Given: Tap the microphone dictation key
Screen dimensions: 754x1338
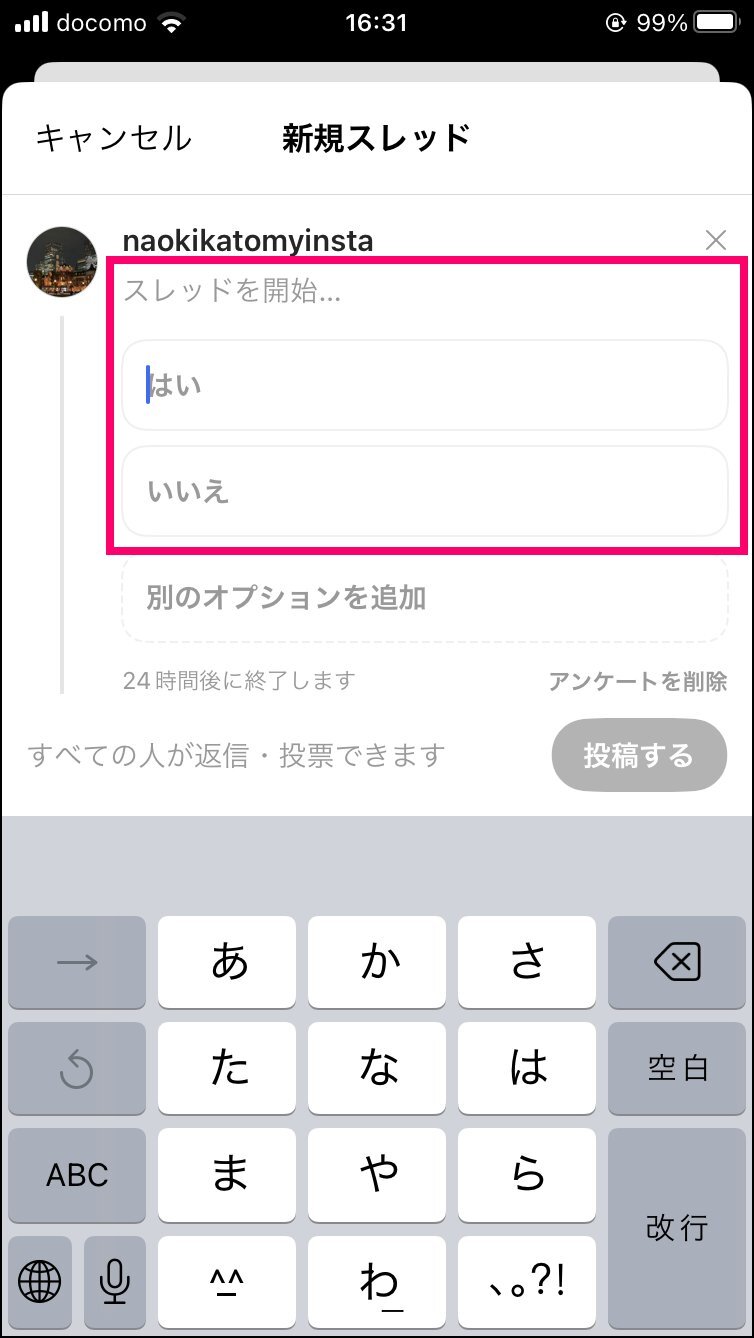Looking at the screenshot, I should [x=115, y=1282].
